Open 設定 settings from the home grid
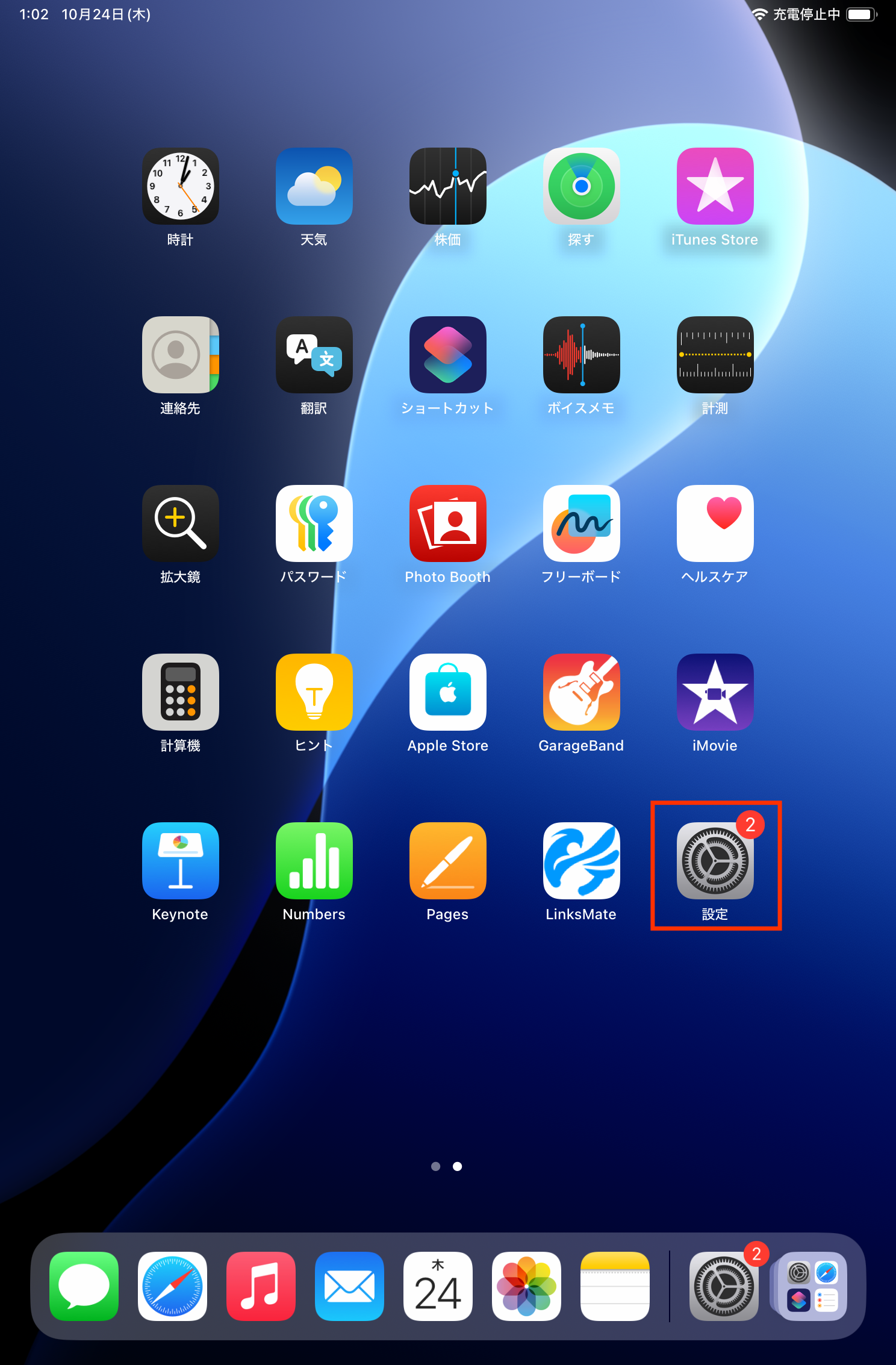 715,861
